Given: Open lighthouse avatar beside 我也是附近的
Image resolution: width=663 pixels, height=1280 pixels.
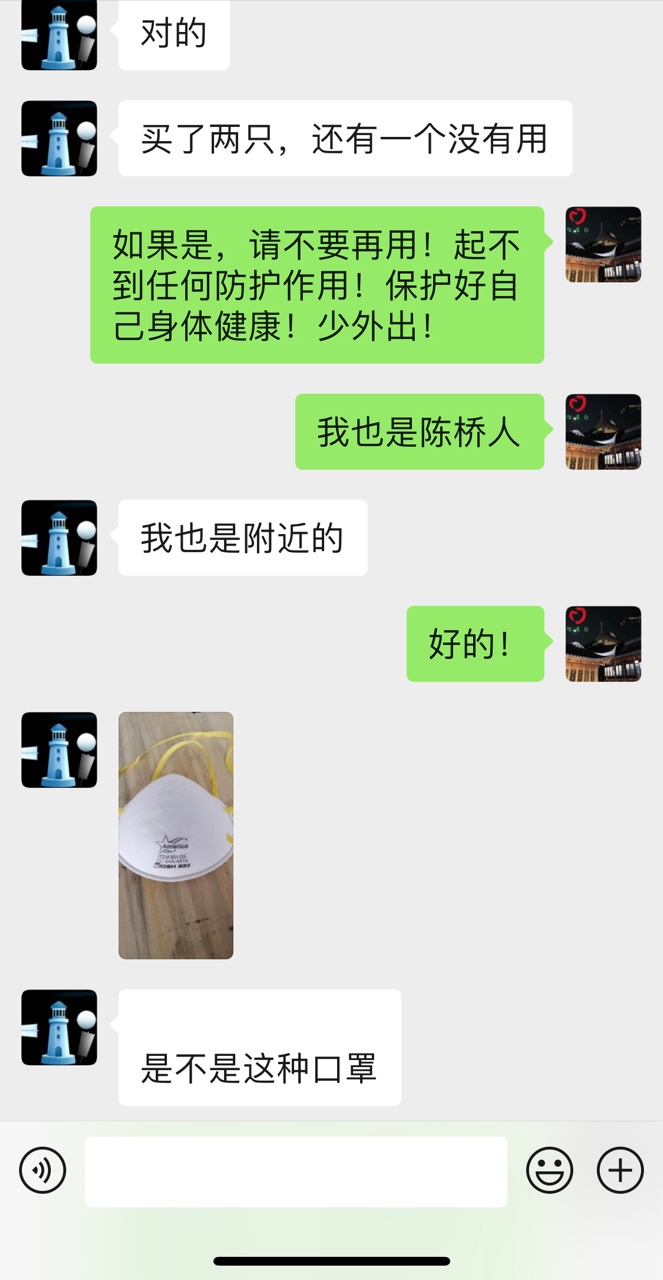Looking at the screenshot, I should [59, 538].
